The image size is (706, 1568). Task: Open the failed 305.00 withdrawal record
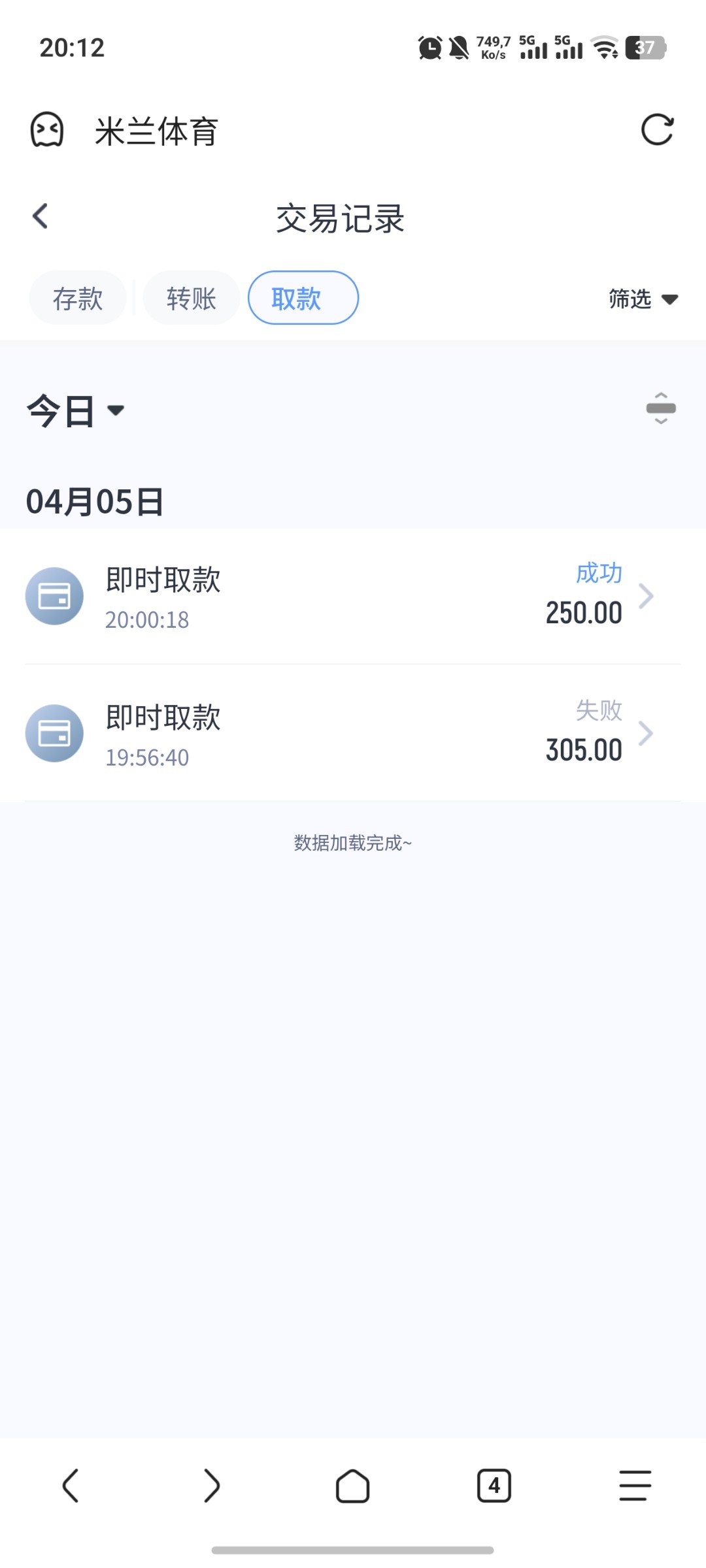pos(353,733)
